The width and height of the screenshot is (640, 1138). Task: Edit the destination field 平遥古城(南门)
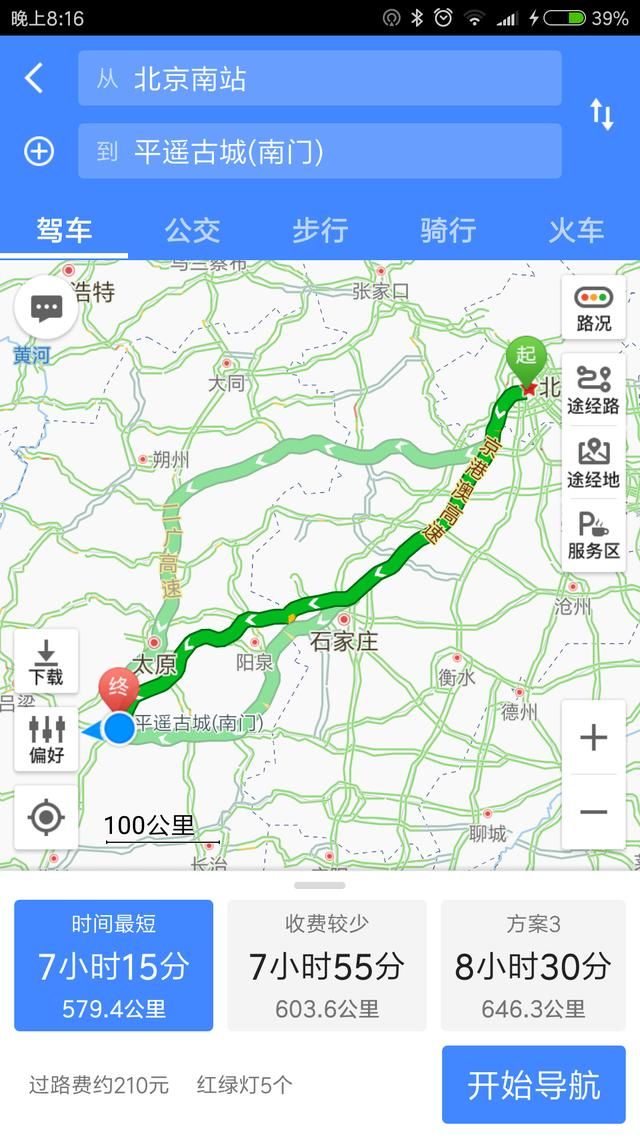(x=320, y=152)
